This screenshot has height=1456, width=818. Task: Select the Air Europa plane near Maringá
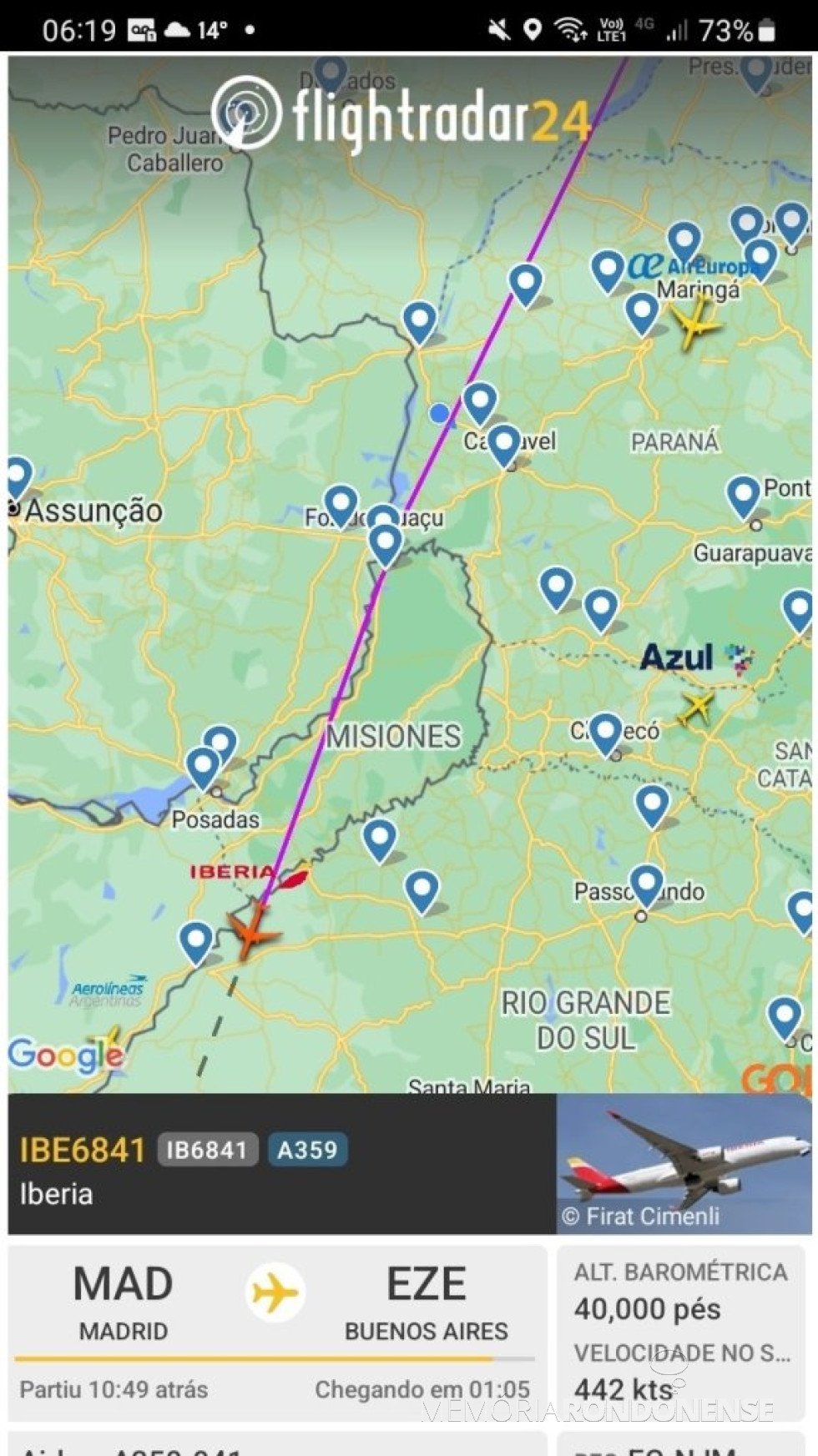[x=694, y=324]
